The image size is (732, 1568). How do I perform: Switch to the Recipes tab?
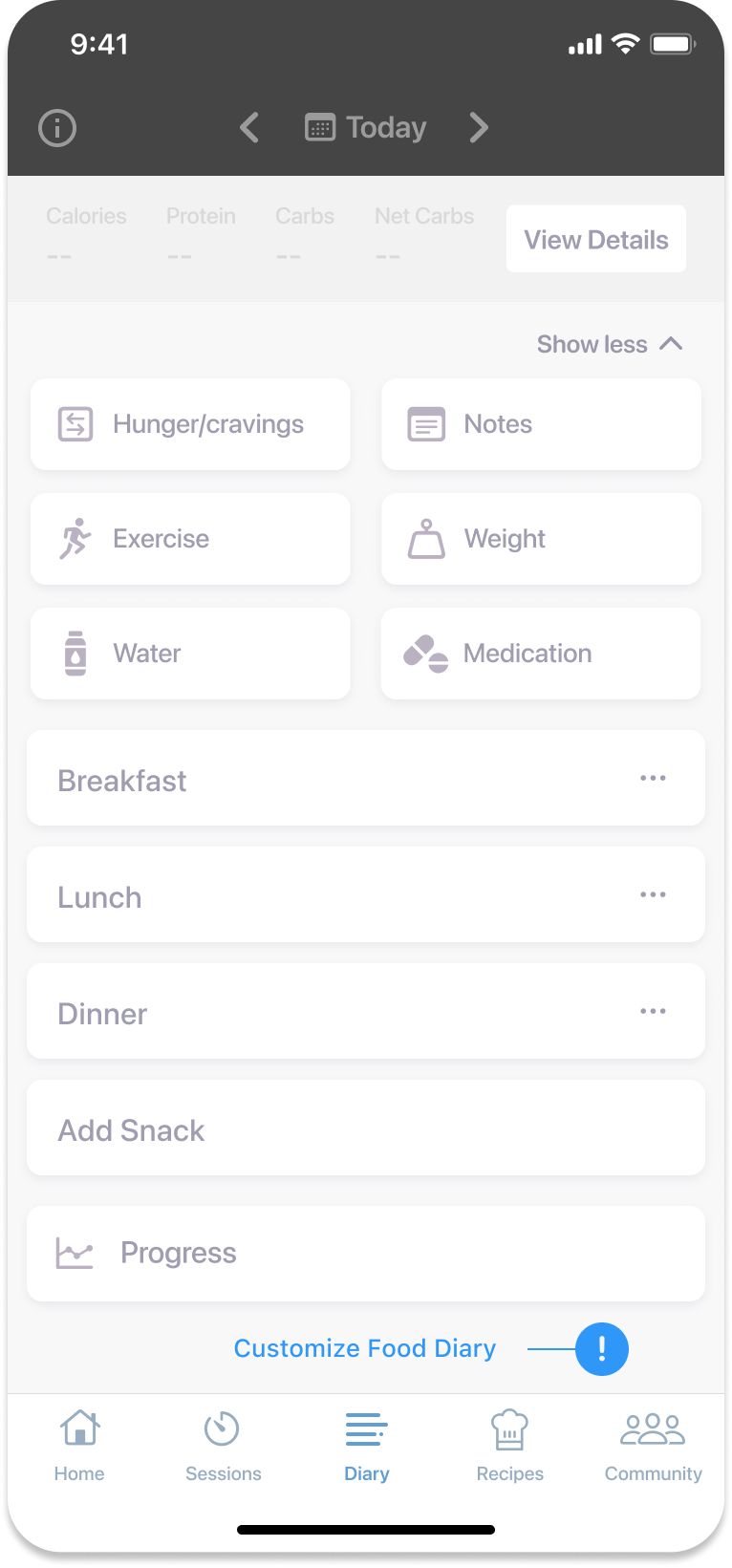509,1447
